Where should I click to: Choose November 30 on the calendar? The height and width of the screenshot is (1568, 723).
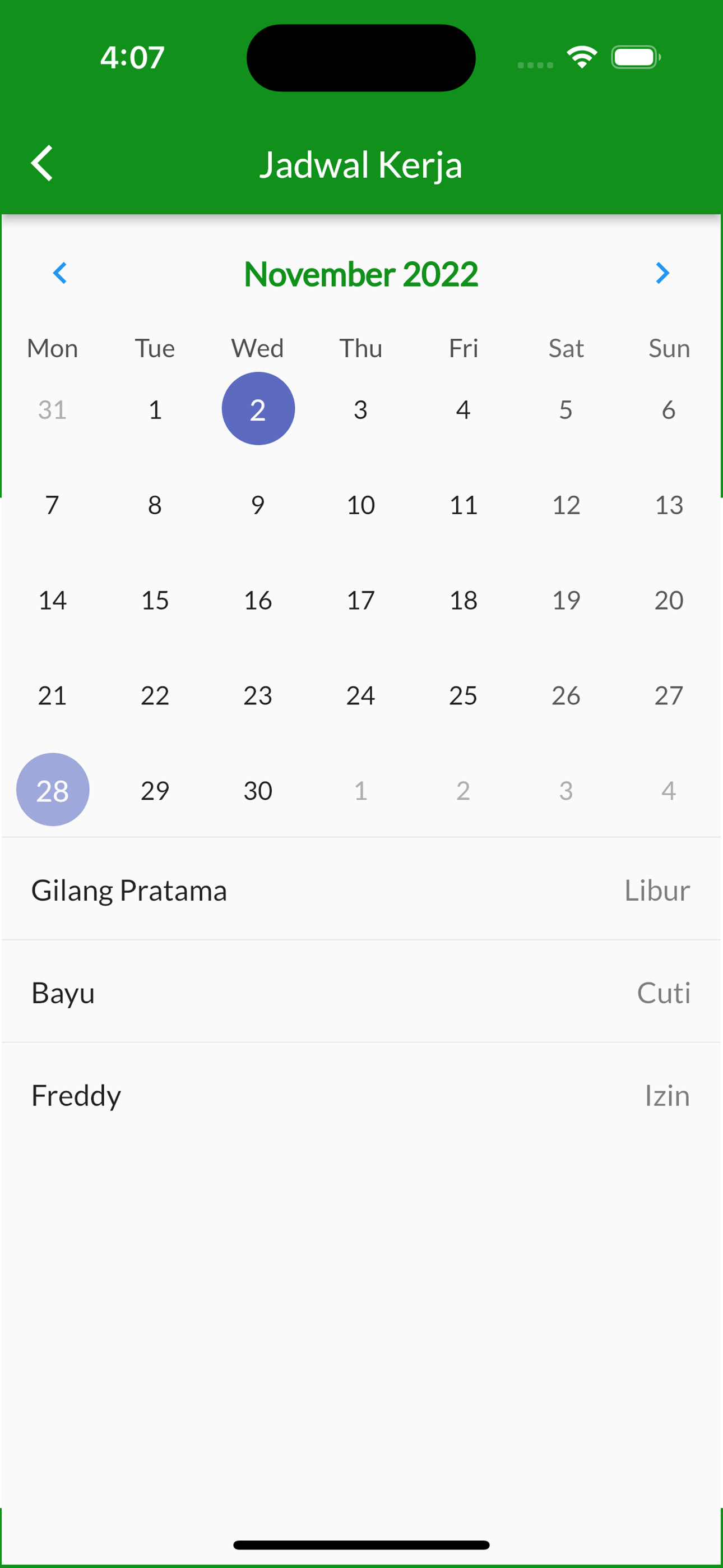[x=258, y=790]
